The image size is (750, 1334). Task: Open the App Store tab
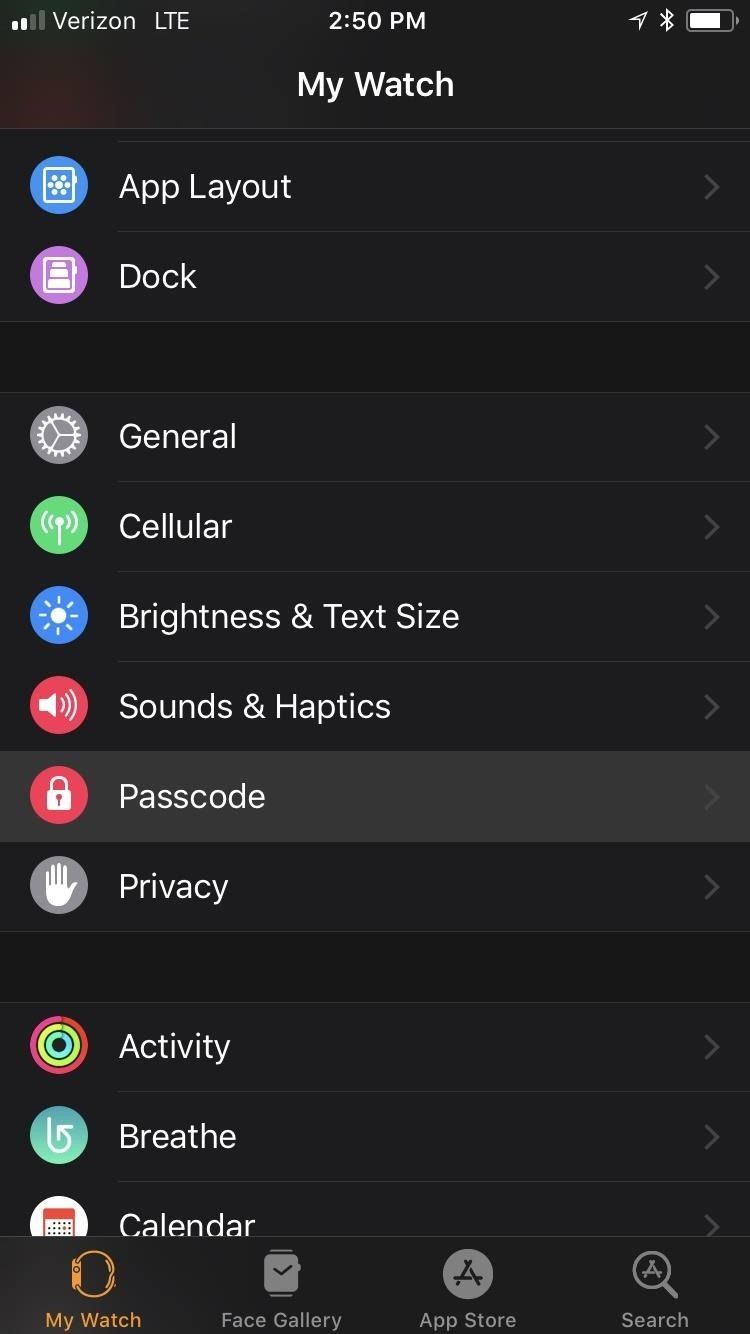click(467, 1287)
